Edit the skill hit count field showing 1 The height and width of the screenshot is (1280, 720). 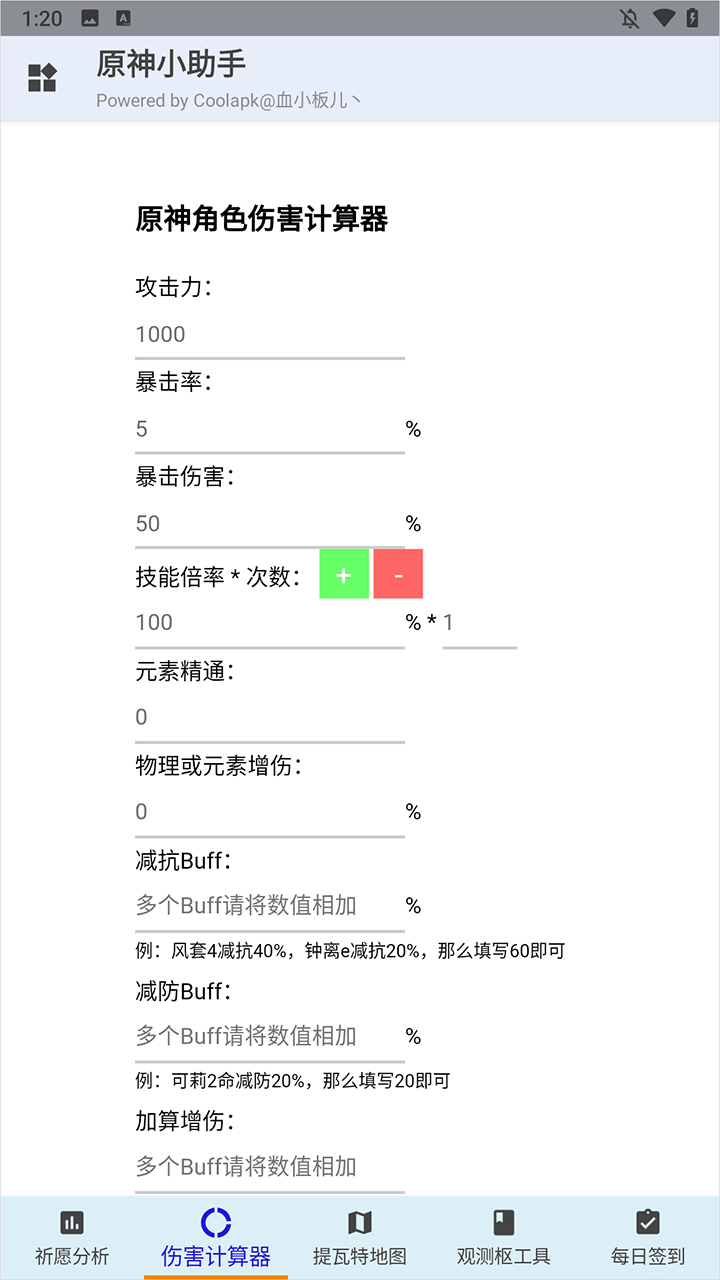coord(479,623)
